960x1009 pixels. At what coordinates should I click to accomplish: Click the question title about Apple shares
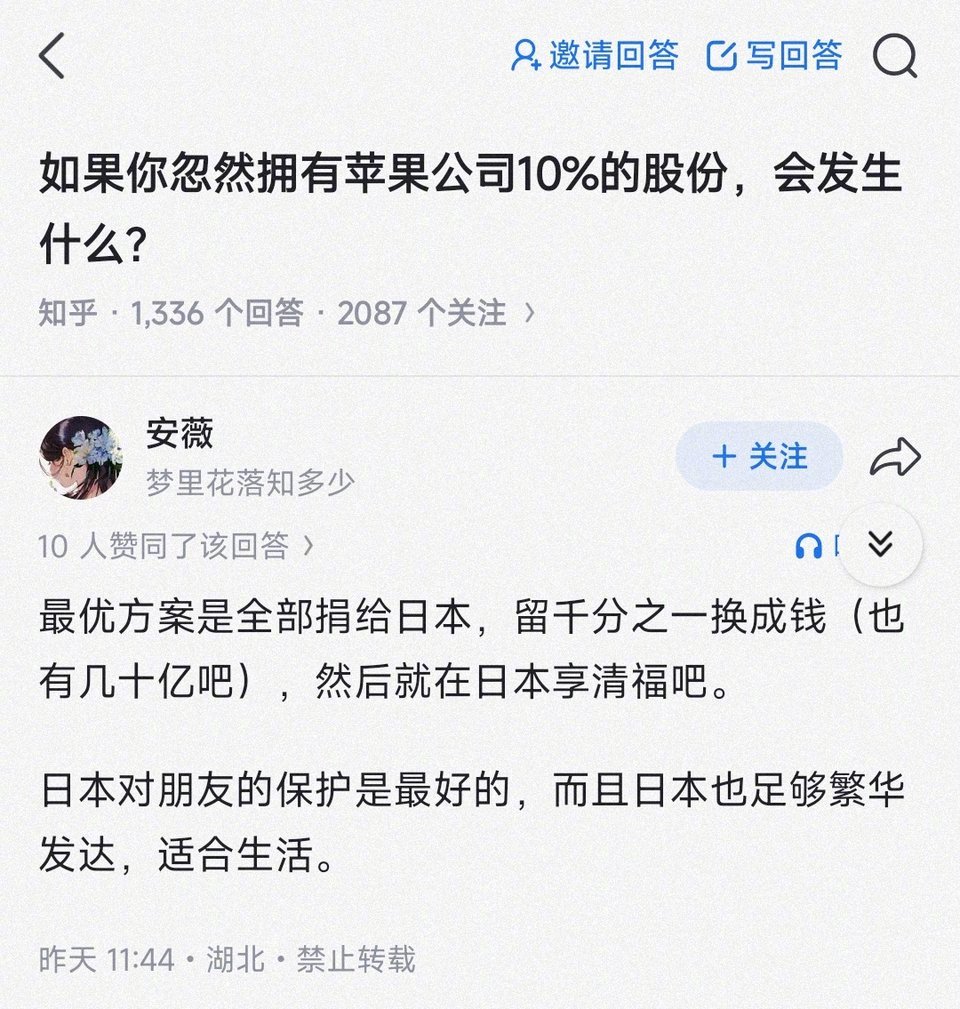pos(470,199)
